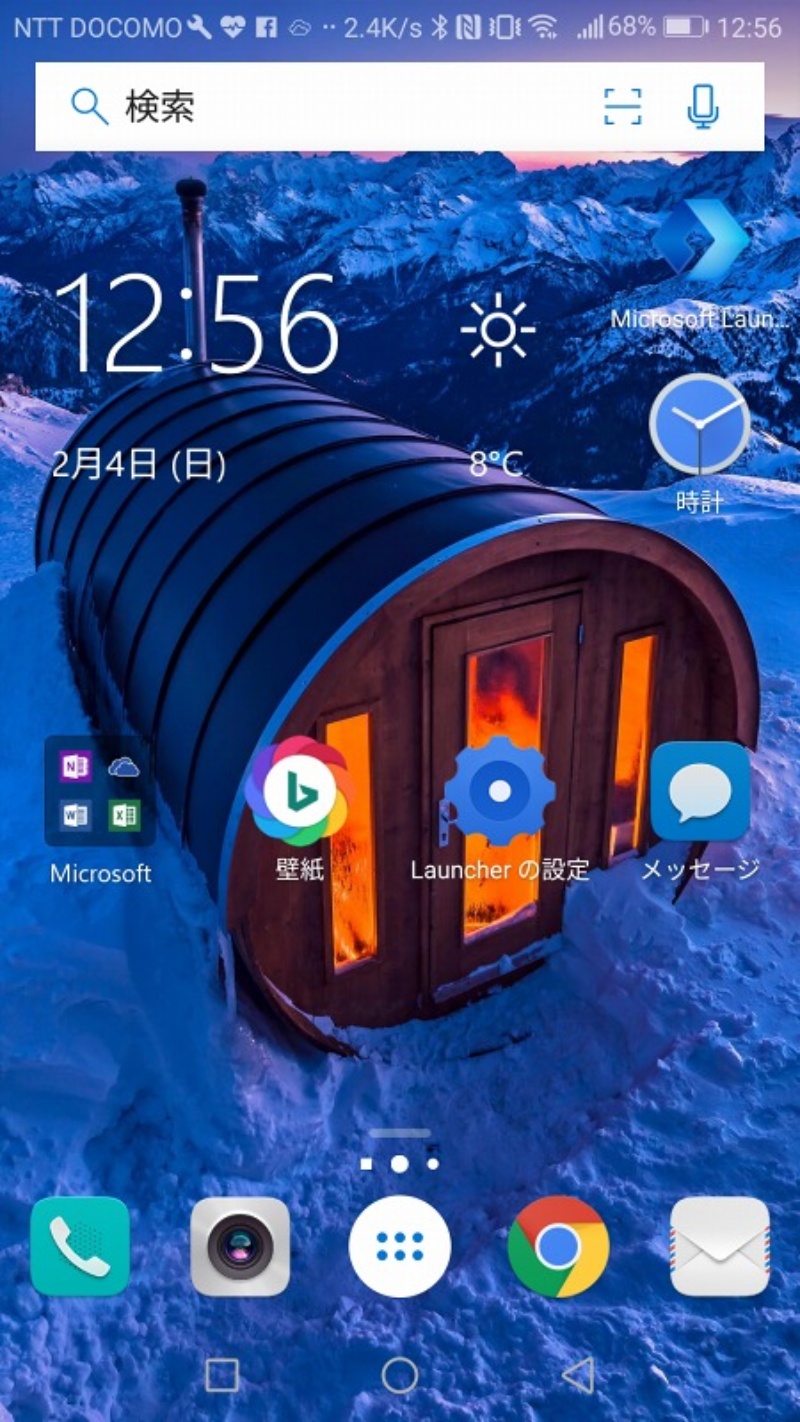
Task: Start voice search with the microphone
Action: 704,106
